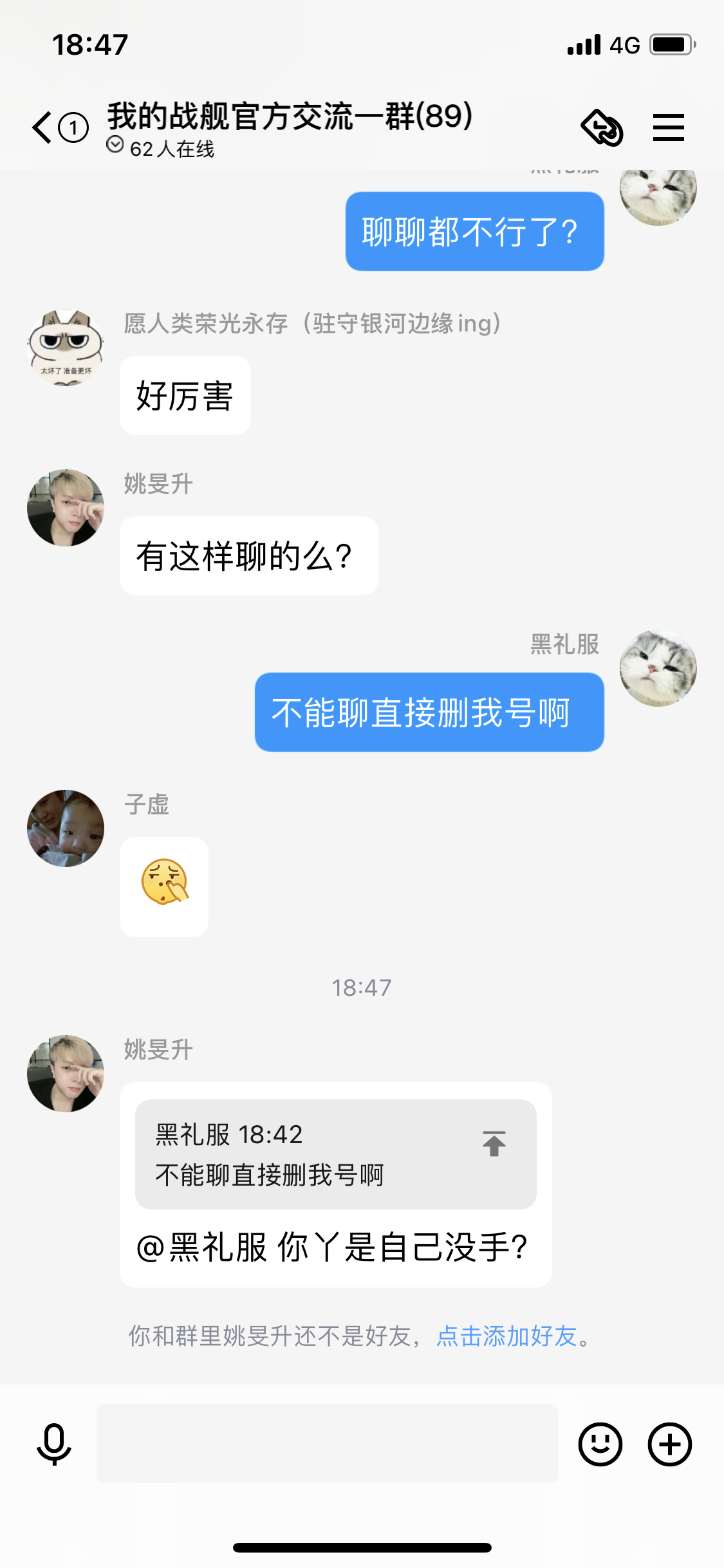724x1568 pixels.
Task: Open the emoji picker
Action: pos(600,1444)
